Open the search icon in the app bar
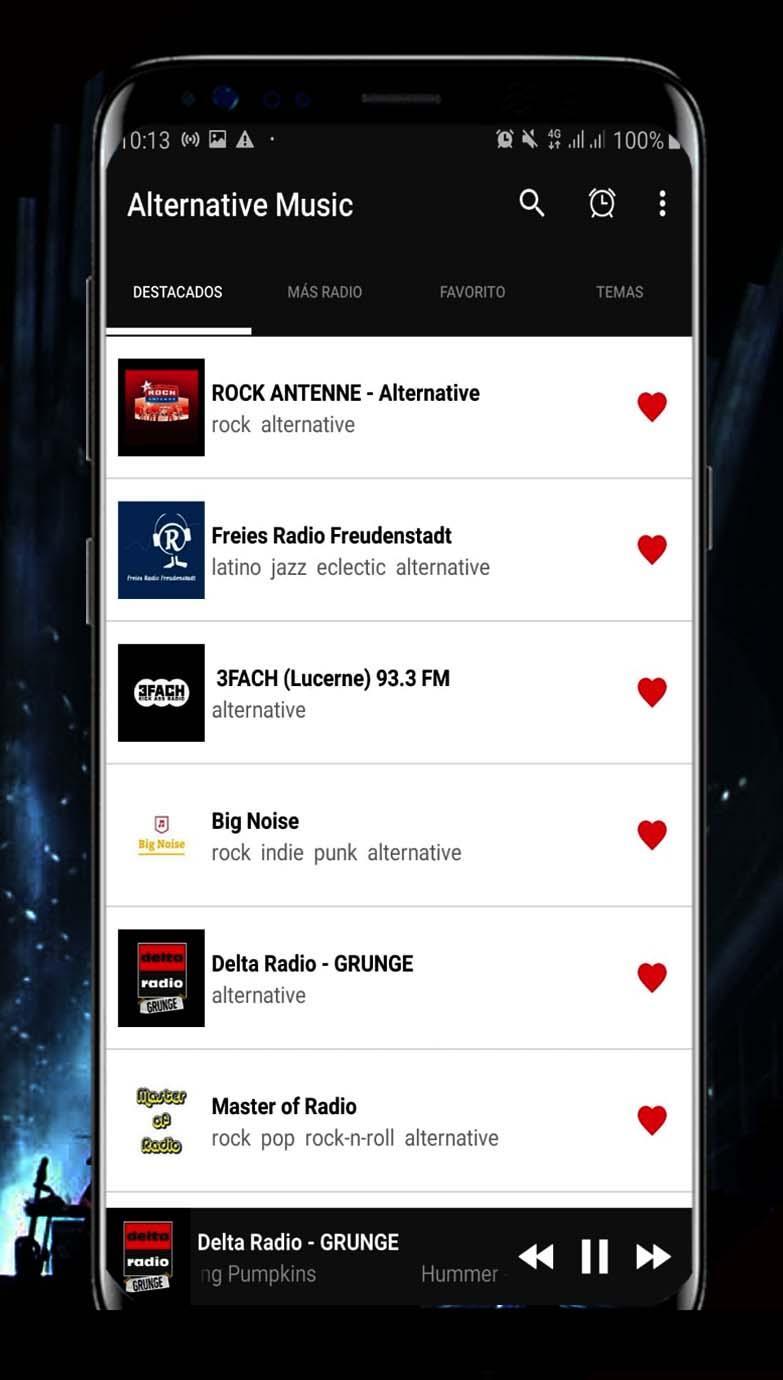This screenshot has width=783, height=1380. pos(532,204)
